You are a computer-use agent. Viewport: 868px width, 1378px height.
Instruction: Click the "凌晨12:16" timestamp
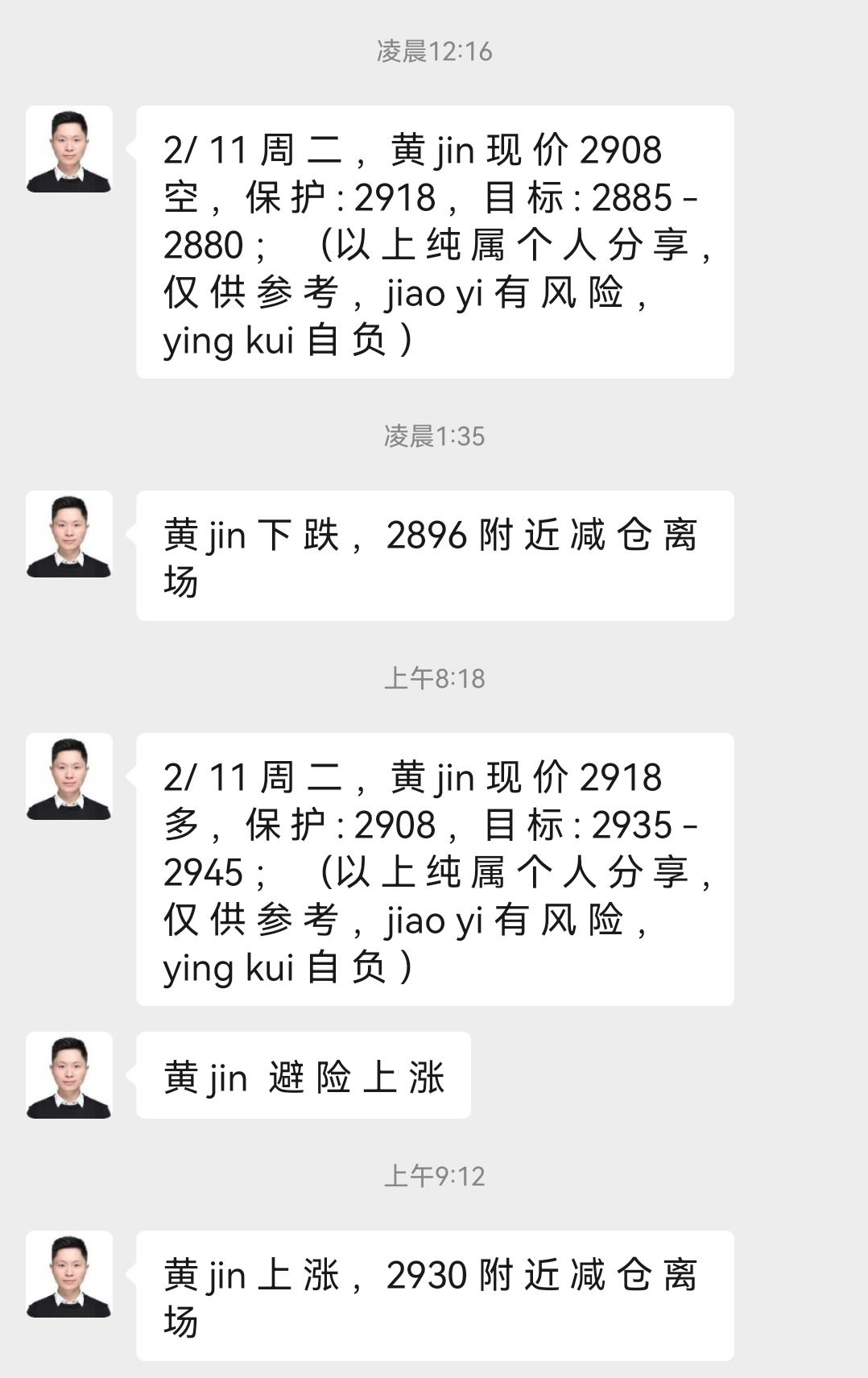(x=433, y=52)
